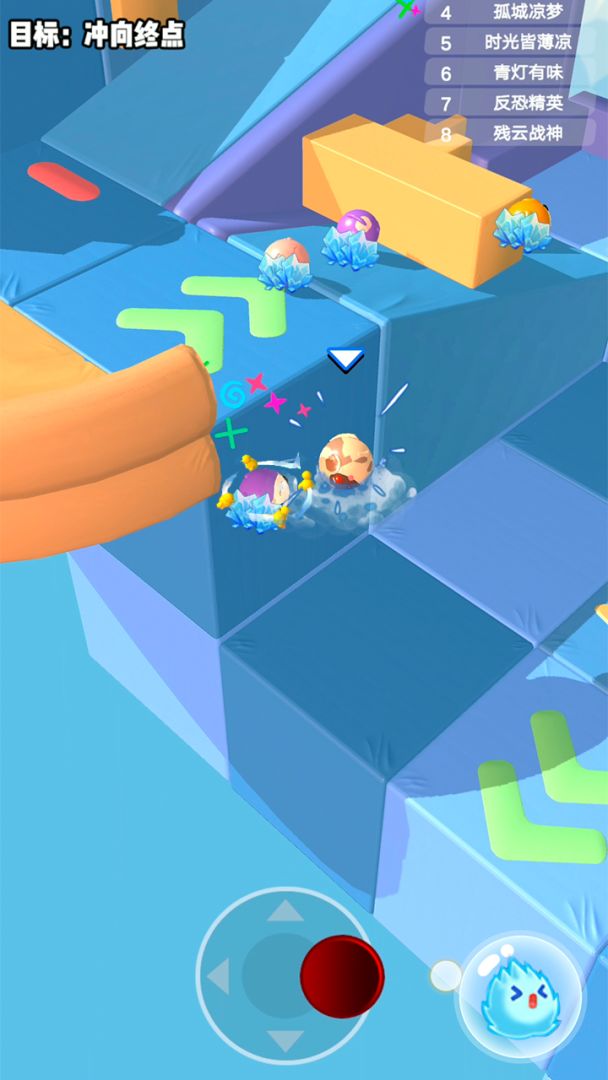Tap the joystick's up arrow

click(x=285, y=911)
